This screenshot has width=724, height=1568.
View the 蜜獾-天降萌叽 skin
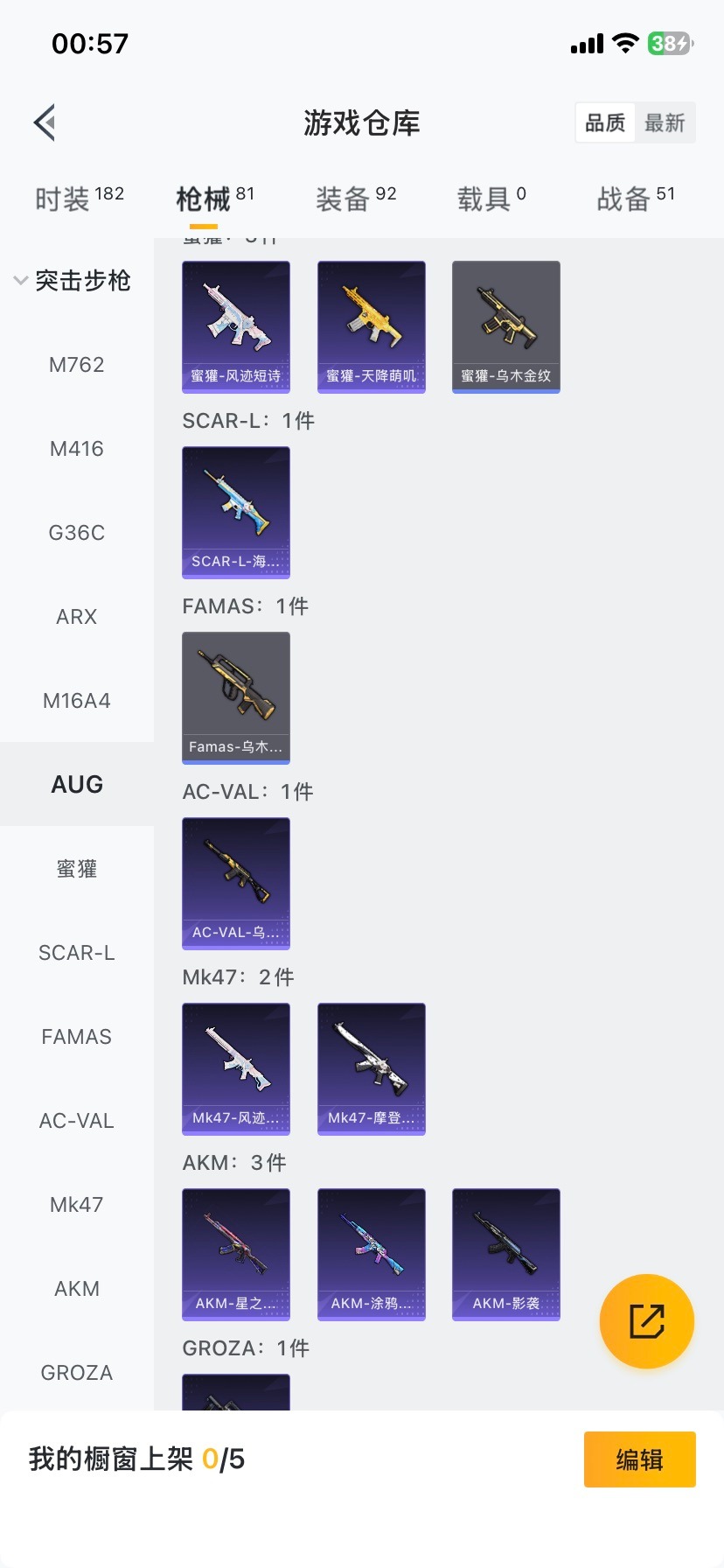tap(372, 326)
